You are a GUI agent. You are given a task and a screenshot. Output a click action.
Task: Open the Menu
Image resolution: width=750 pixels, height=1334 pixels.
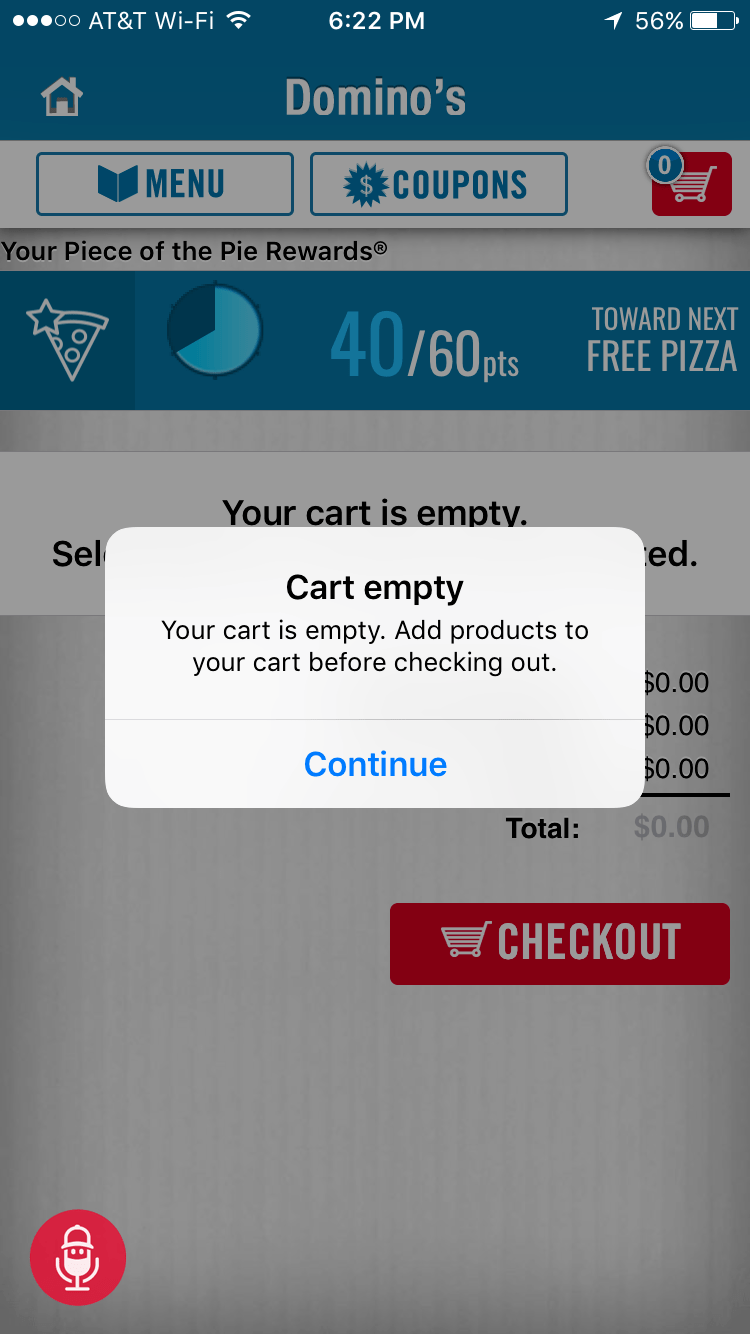coord(165,184)
